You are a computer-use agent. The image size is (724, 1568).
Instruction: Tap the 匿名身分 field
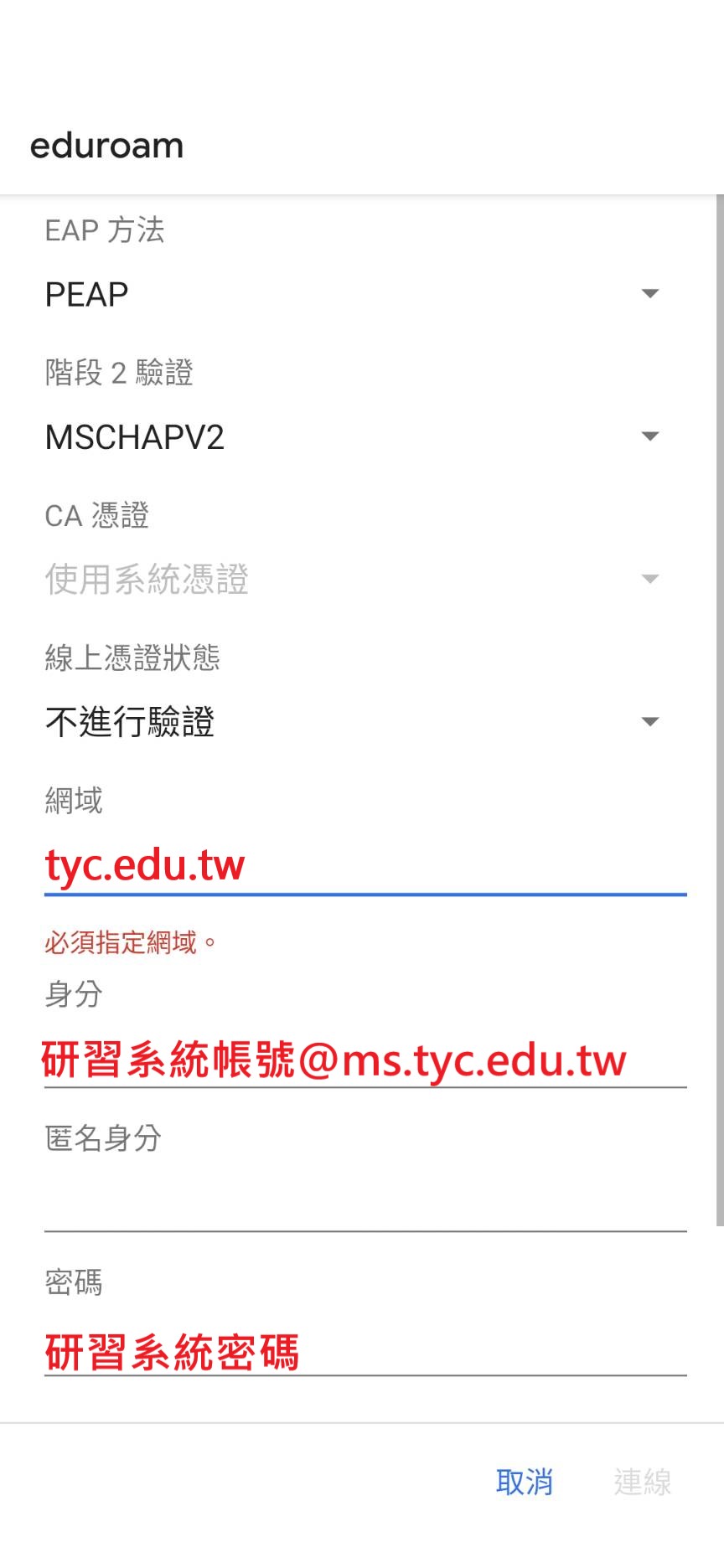365,1203
